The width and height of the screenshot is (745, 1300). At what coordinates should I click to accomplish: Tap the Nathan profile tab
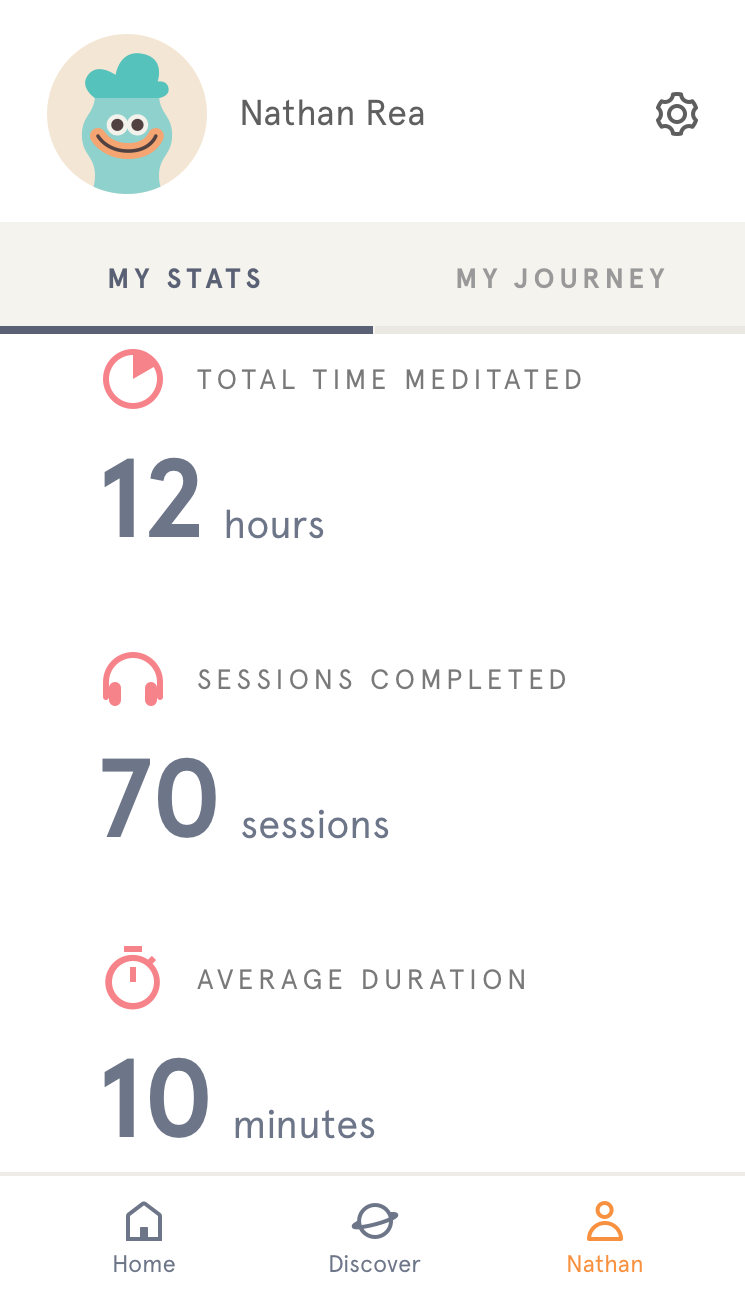coord(604,1238)
